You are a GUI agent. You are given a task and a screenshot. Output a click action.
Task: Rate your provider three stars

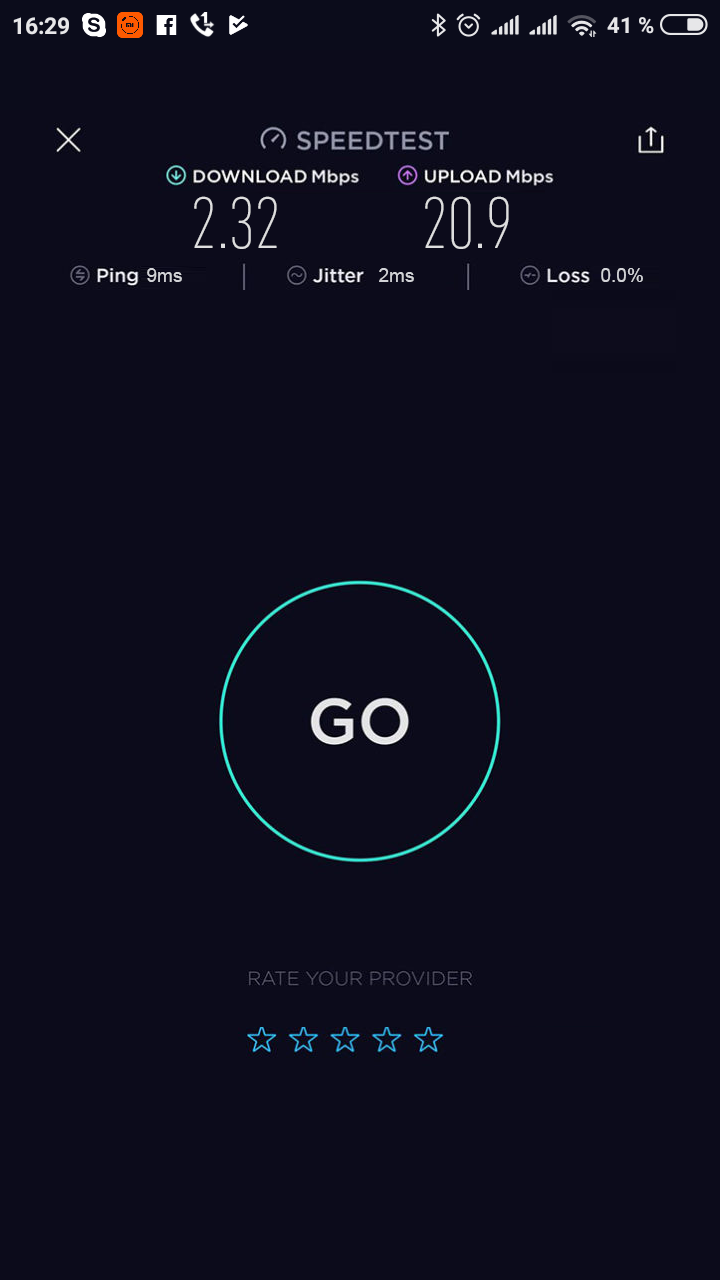[x=345, y=1040]
